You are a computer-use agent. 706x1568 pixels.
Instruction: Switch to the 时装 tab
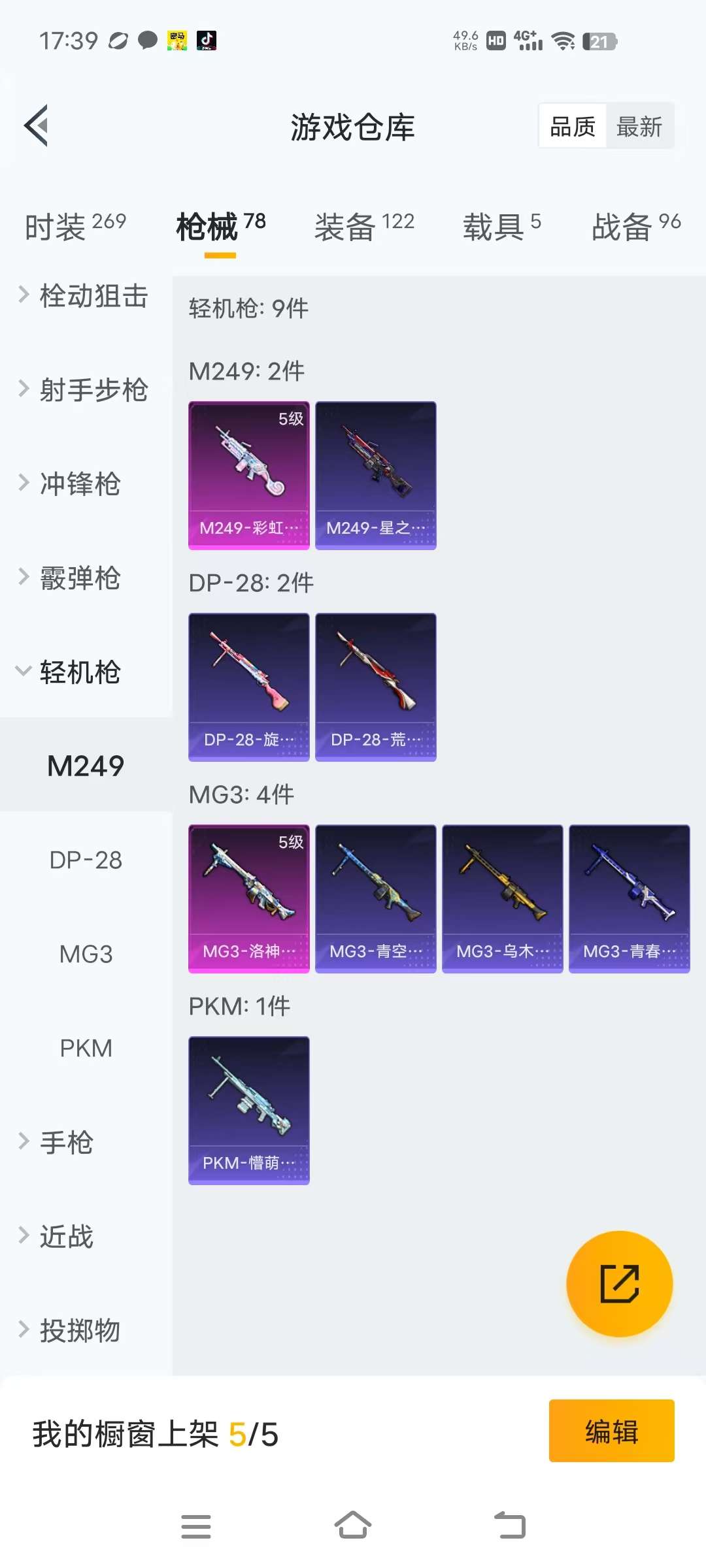pyautogui.click(x=75, y=227)
